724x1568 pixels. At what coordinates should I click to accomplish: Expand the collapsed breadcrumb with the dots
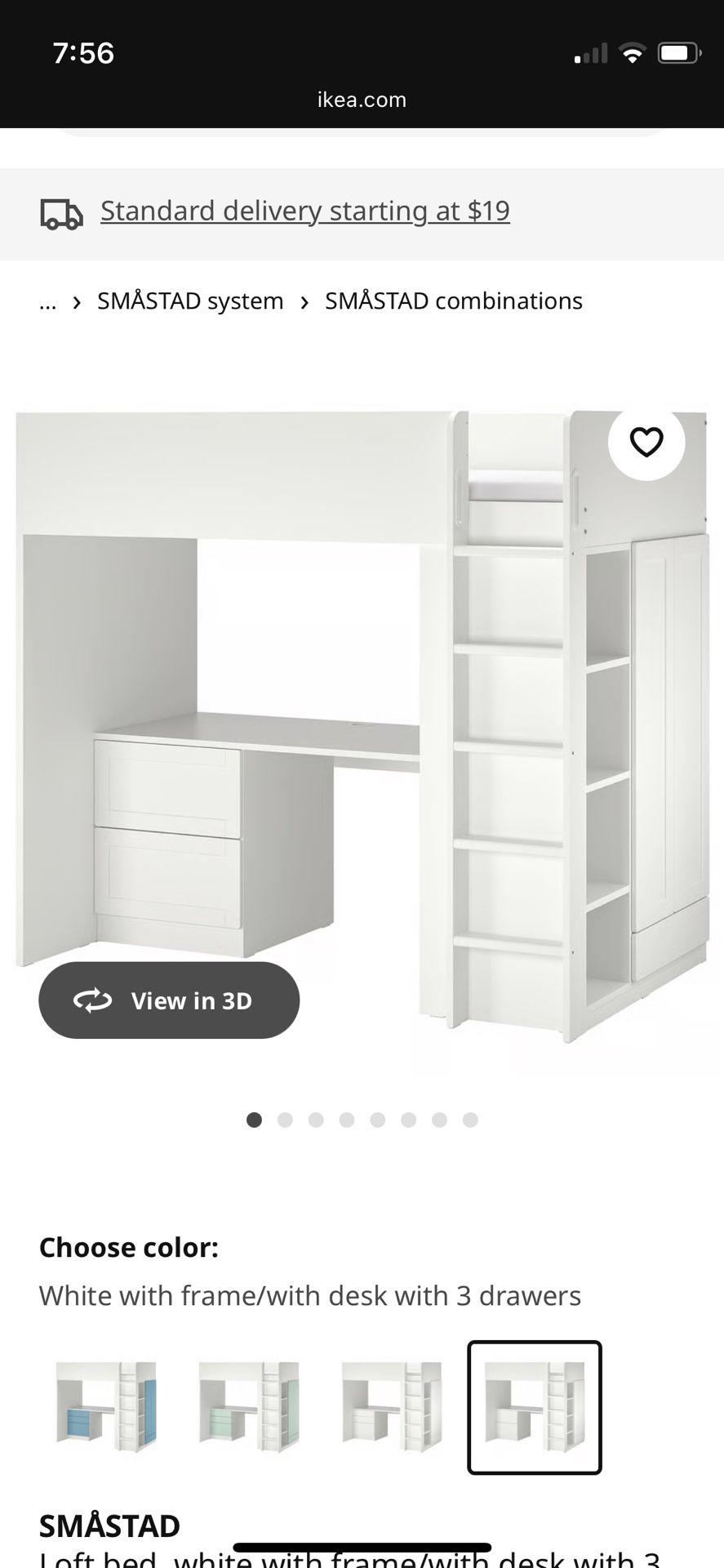point(47,302)
